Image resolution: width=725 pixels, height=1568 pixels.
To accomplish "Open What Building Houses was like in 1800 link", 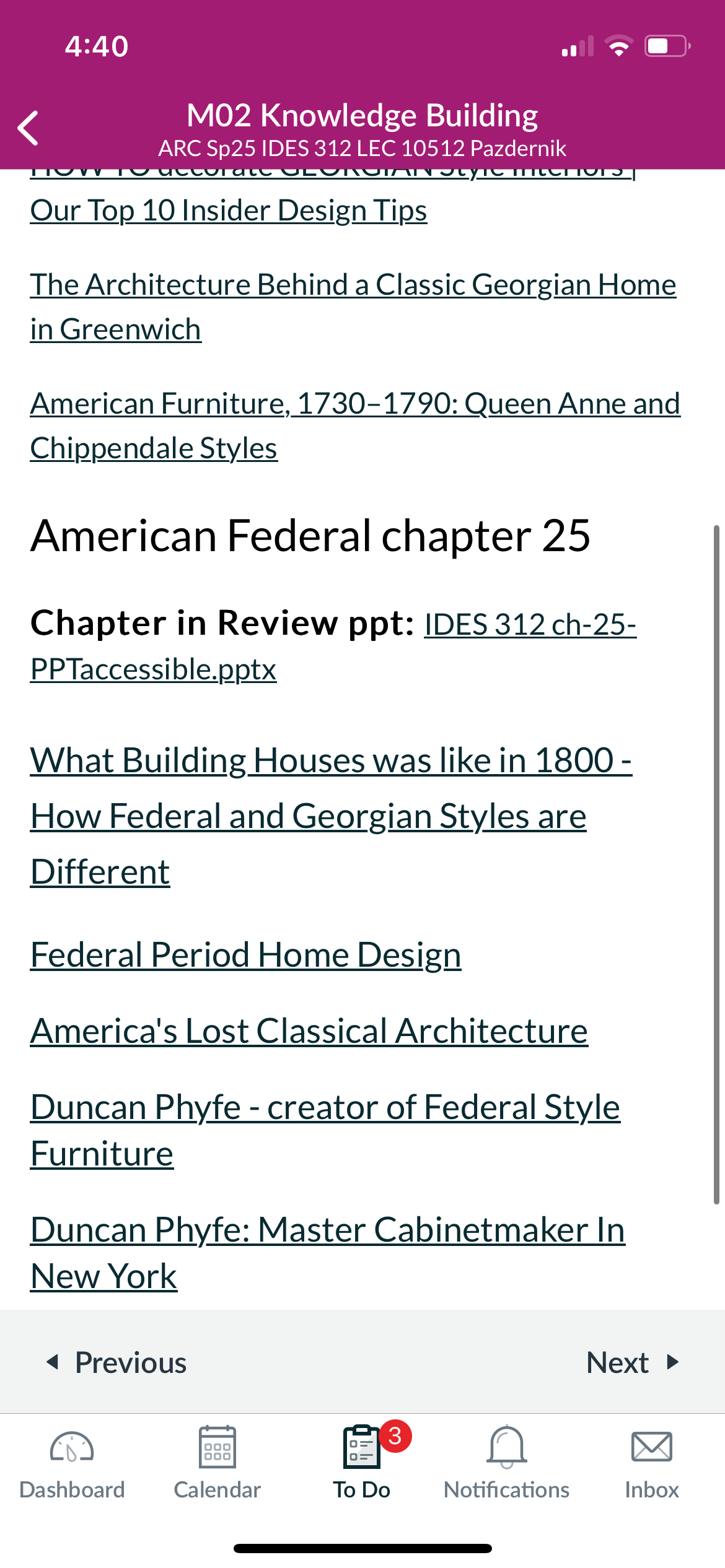I will pos(332,816).
